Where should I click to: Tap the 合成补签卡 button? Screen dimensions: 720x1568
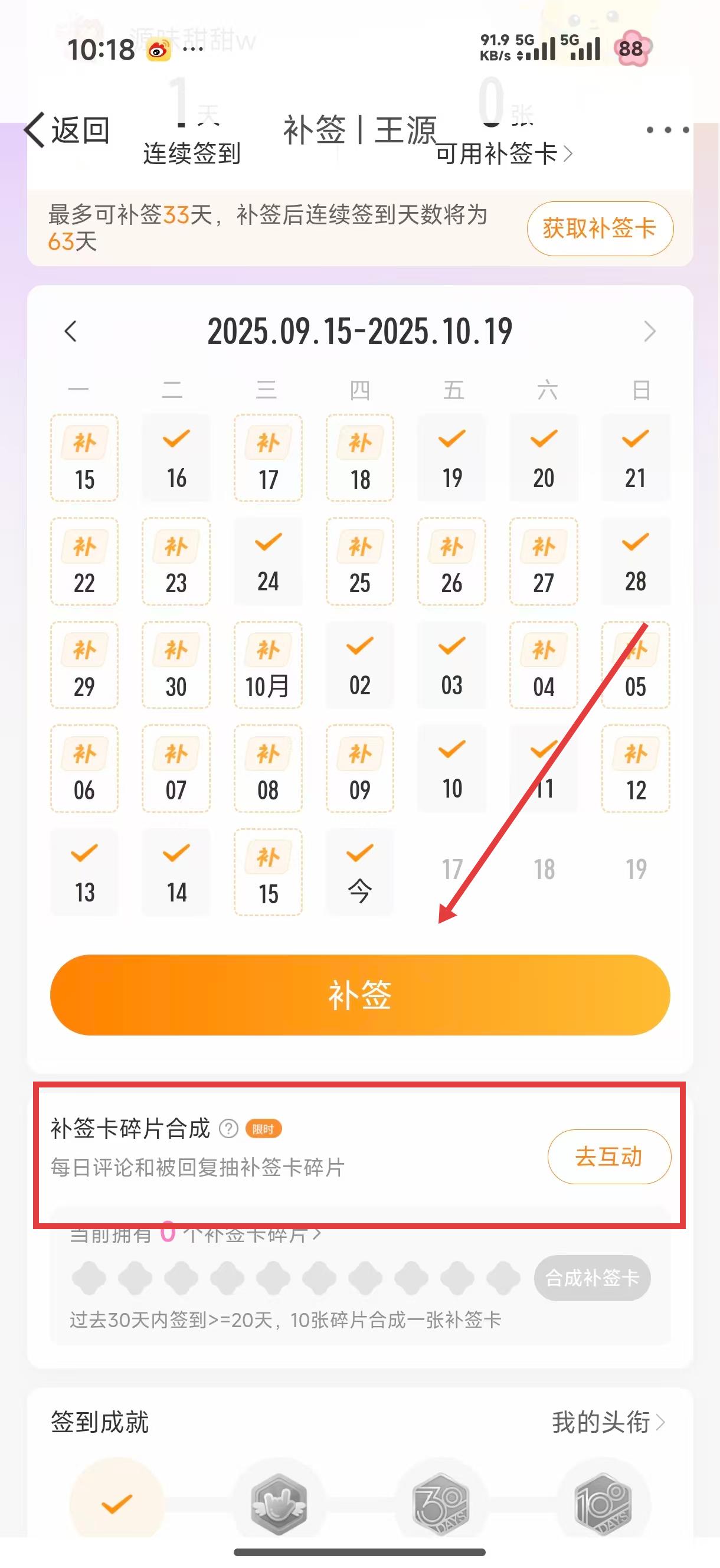(591, 1278)
